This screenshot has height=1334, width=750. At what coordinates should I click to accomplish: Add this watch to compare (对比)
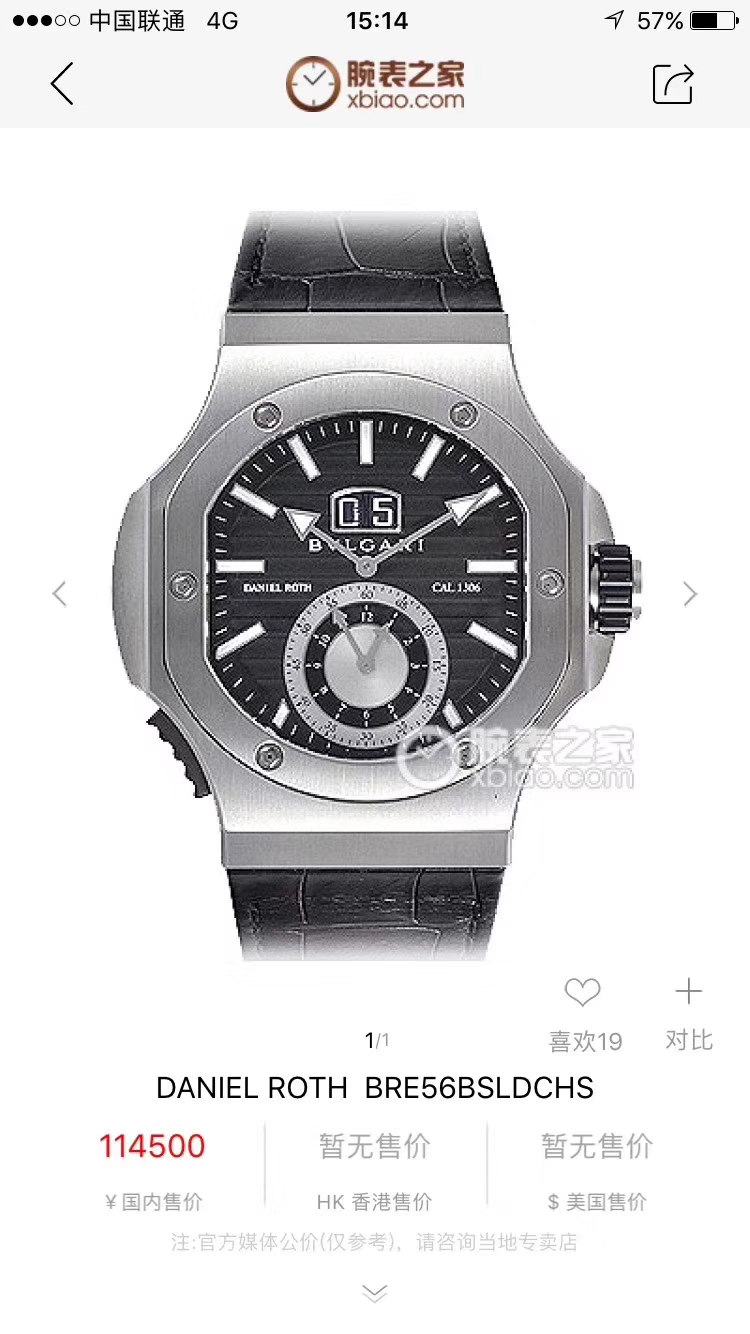pyautogui.click(x=688, y=993)
